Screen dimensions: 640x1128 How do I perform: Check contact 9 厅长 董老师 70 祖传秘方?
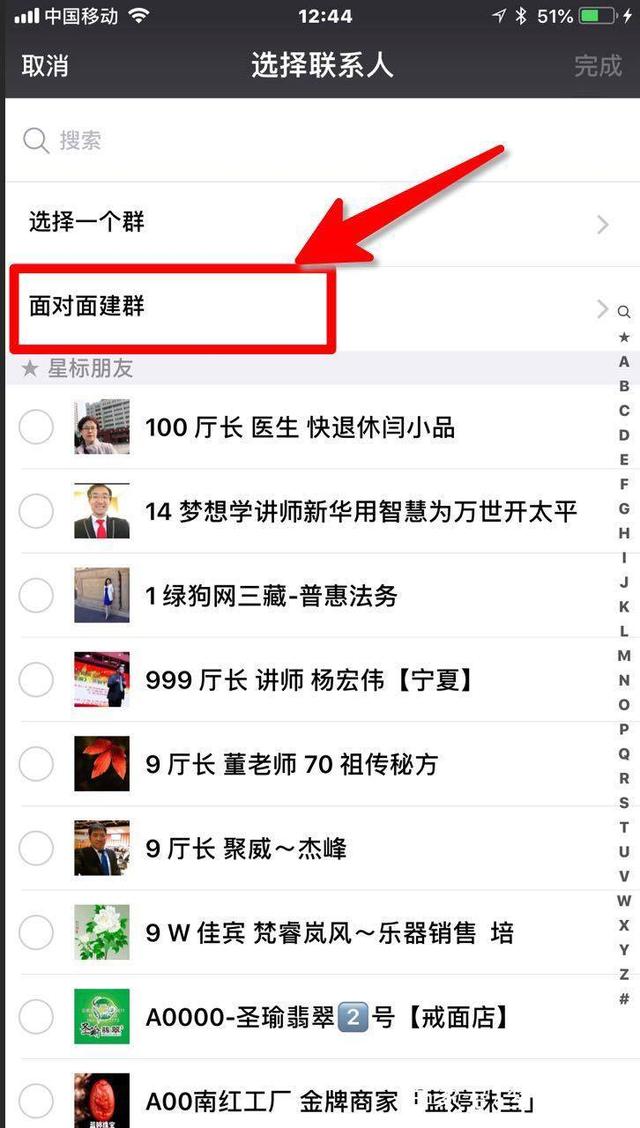click(36, 765)
